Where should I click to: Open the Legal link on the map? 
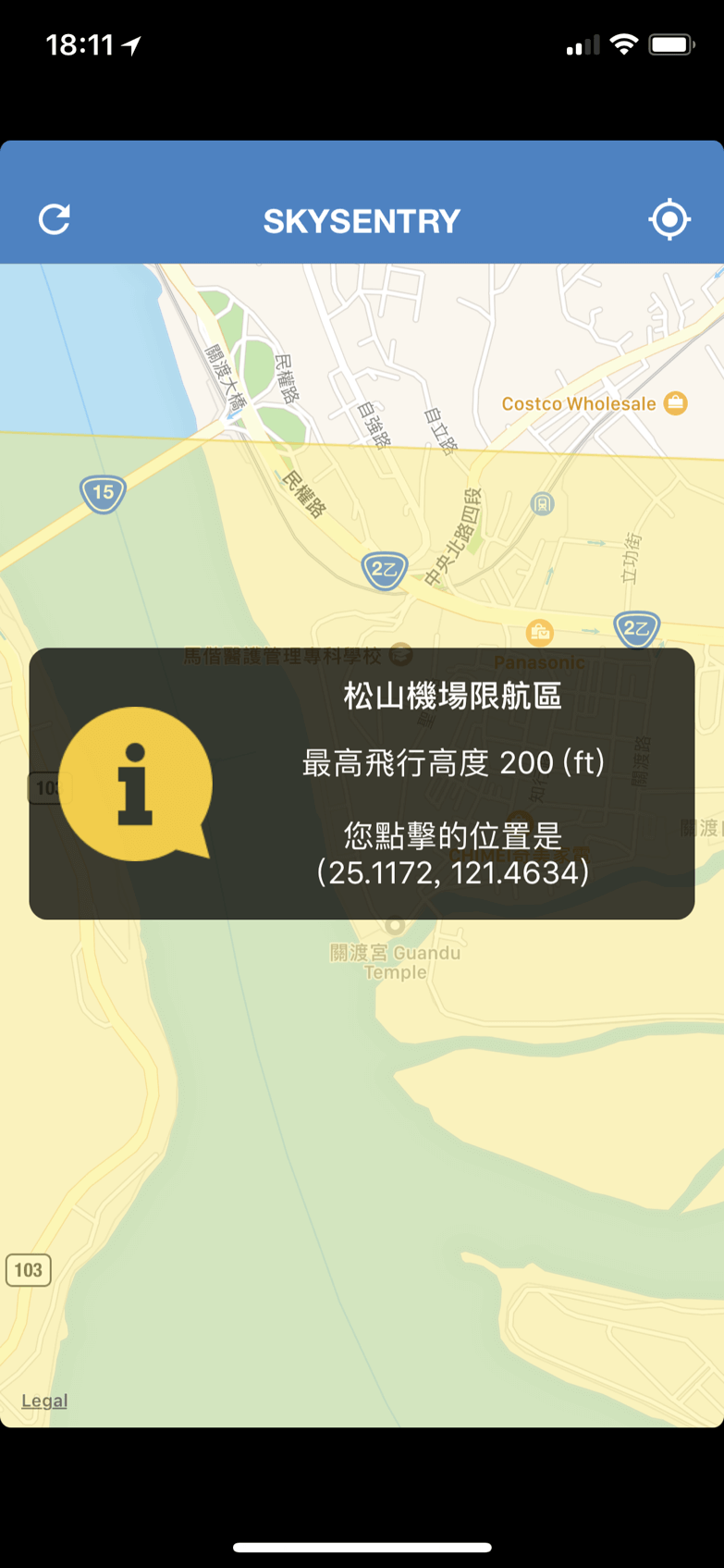click(44, 1400)
